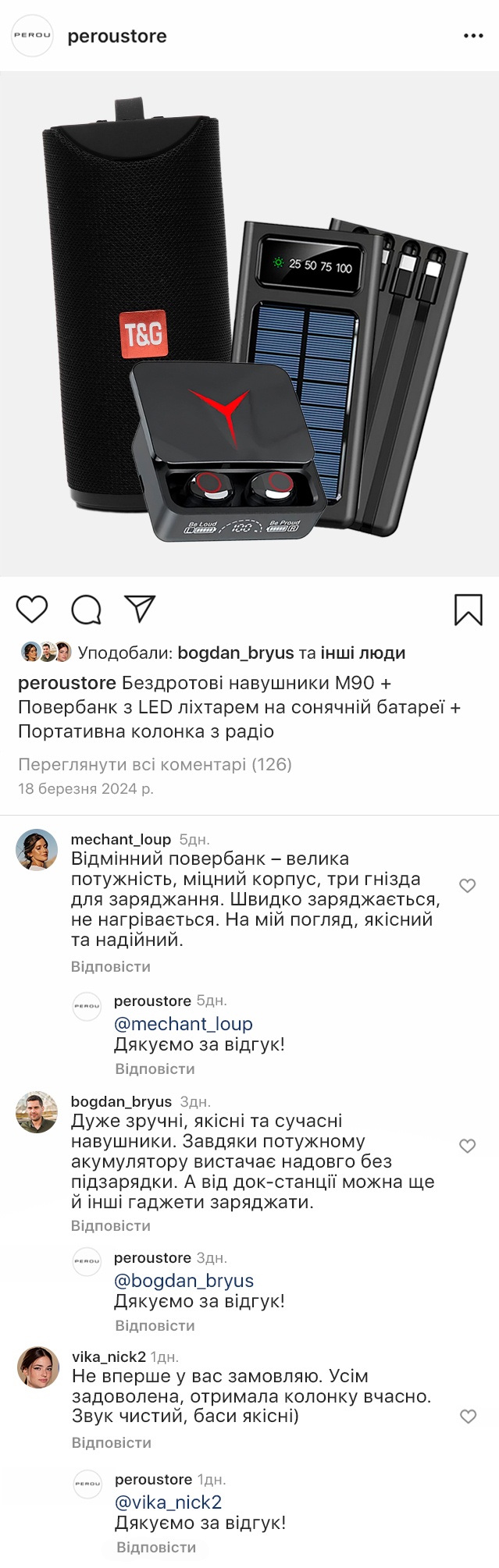Reply to bogdan_bryus's comment

[111, 1225]
